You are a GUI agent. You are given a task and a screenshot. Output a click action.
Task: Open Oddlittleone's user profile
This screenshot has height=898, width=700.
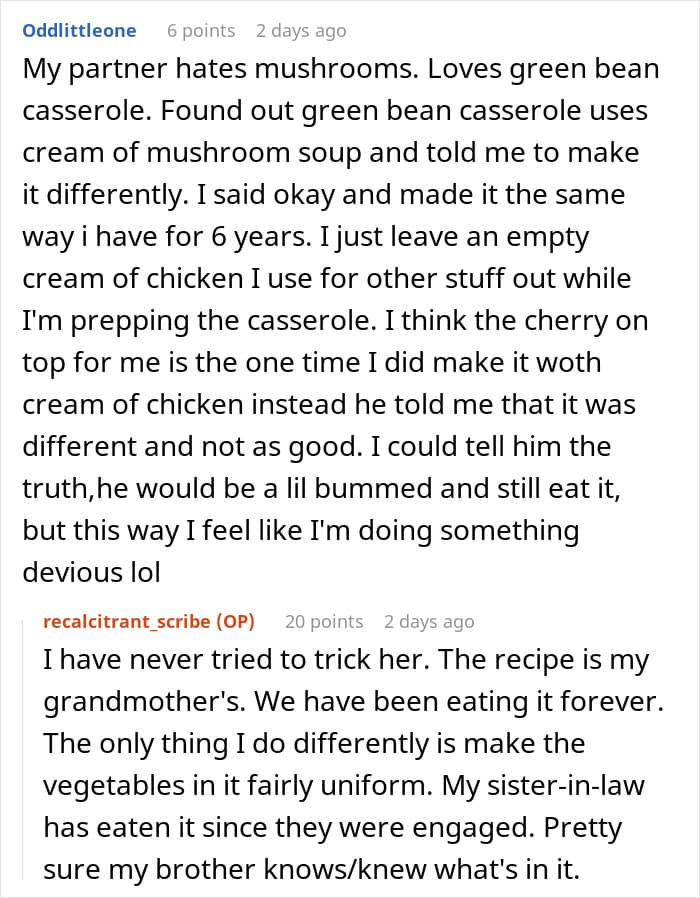tap(79, 30)
